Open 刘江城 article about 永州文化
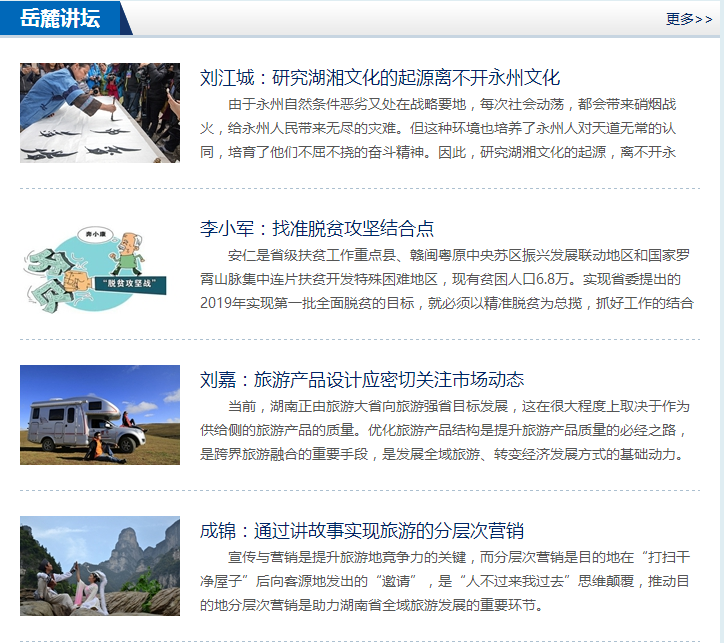The height and width of the screenshot is (643, 724). [x=380, y=78]
